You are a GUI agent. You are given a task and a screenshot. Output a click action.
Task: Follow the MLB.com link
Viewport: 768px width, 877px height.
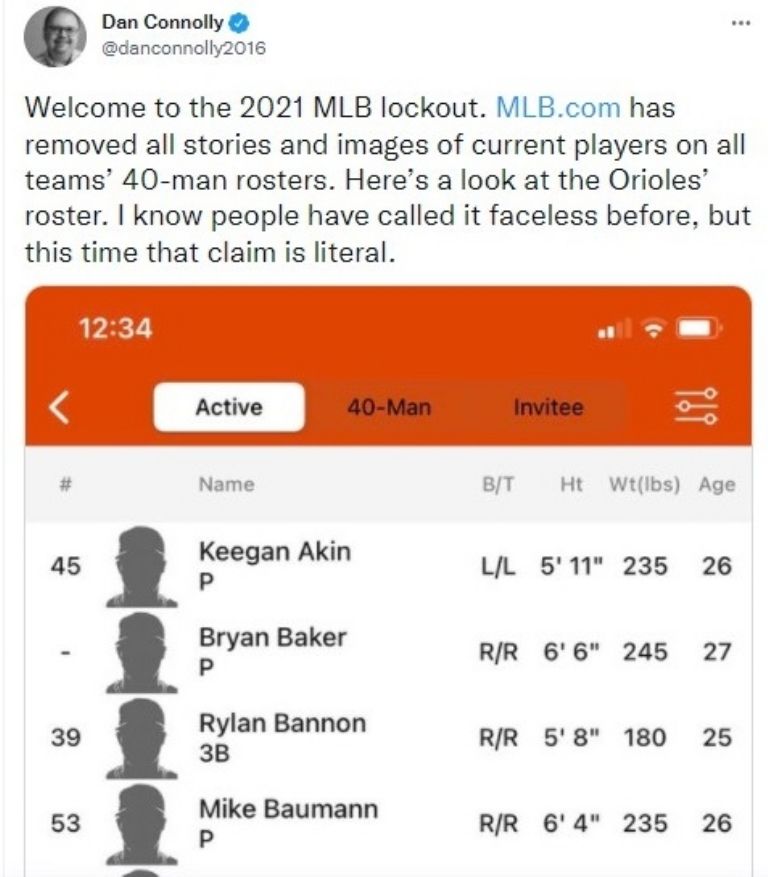point(558,106)
